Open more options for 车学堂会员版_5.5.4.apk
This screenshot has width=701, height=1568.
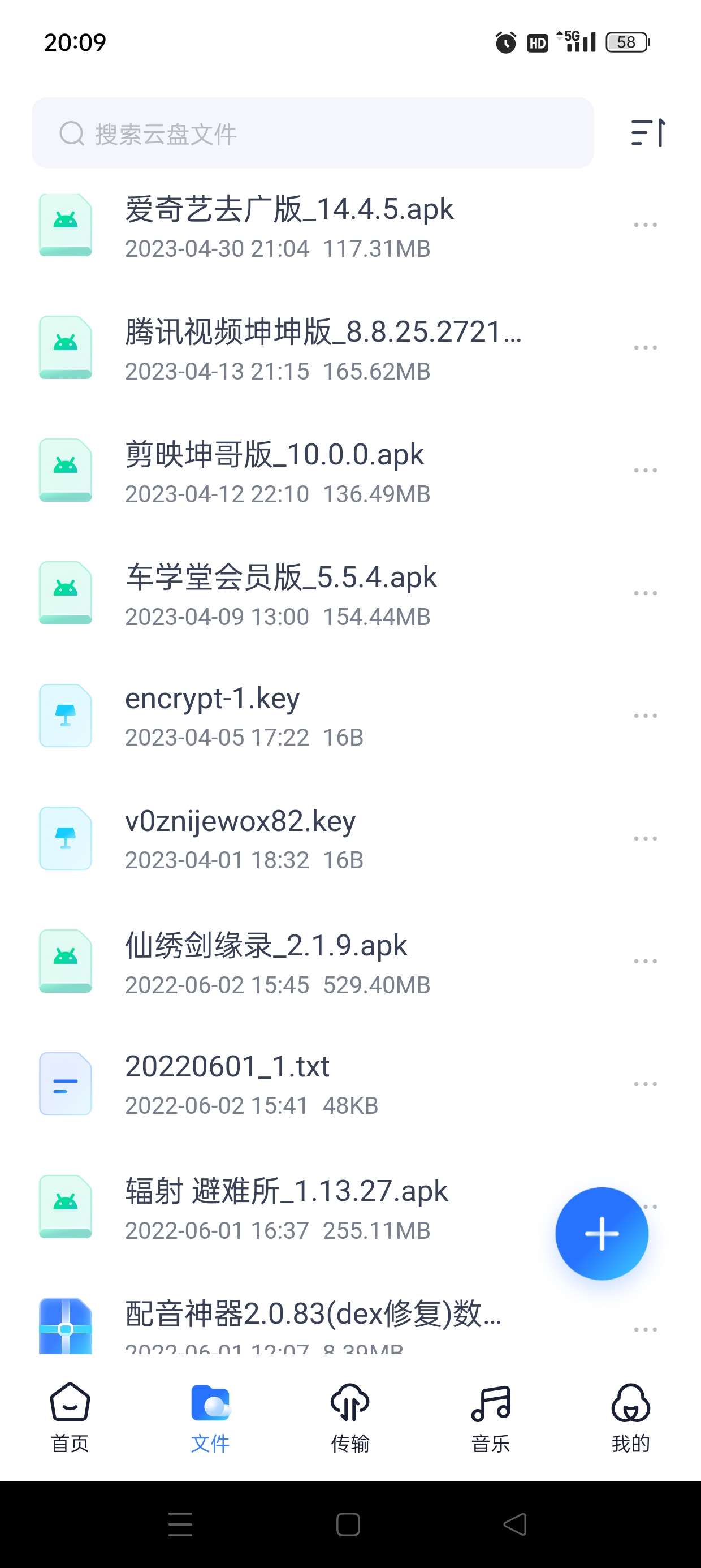coord(645,593)
